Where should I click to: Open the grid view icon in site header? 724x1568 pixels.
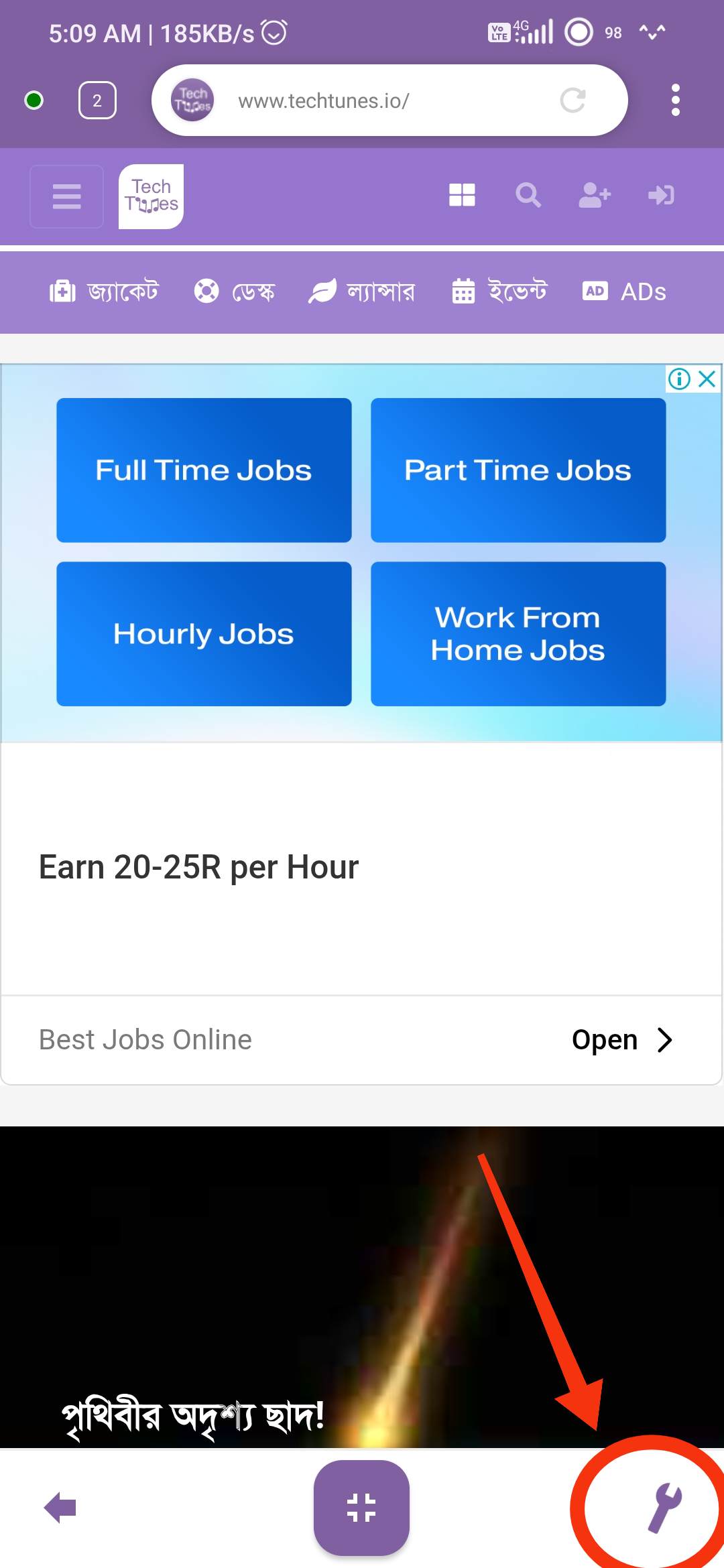tap(462, 195)
